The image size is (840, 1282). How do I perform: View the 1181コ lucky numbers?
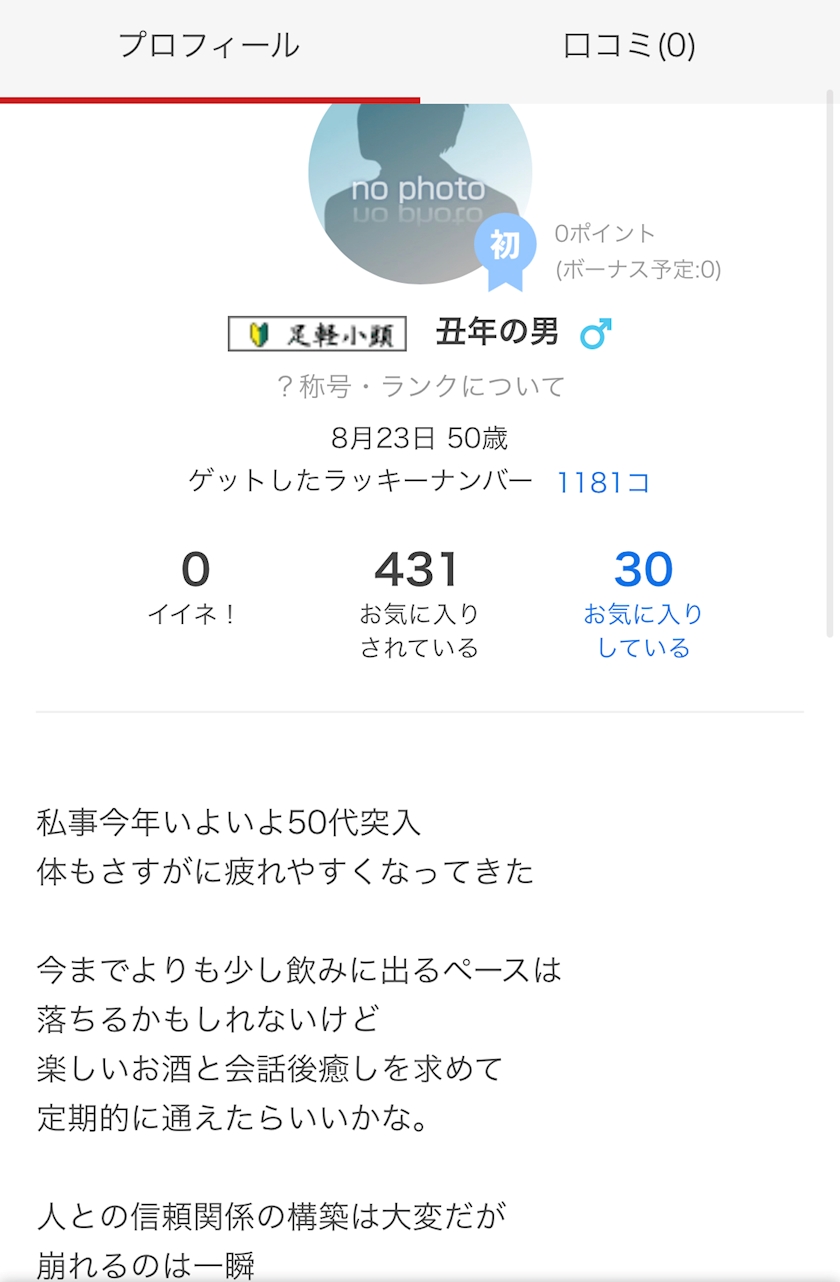pos(604,482)
